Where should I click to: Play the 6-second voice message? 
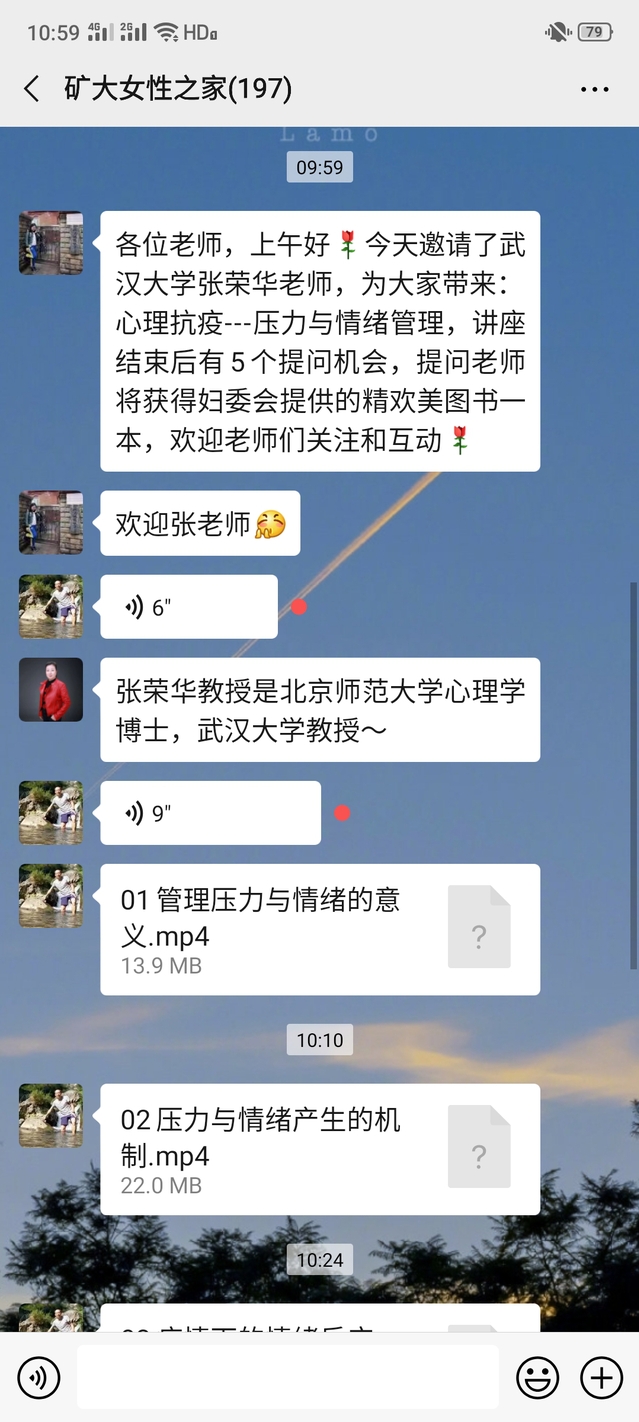coord(188,607)
